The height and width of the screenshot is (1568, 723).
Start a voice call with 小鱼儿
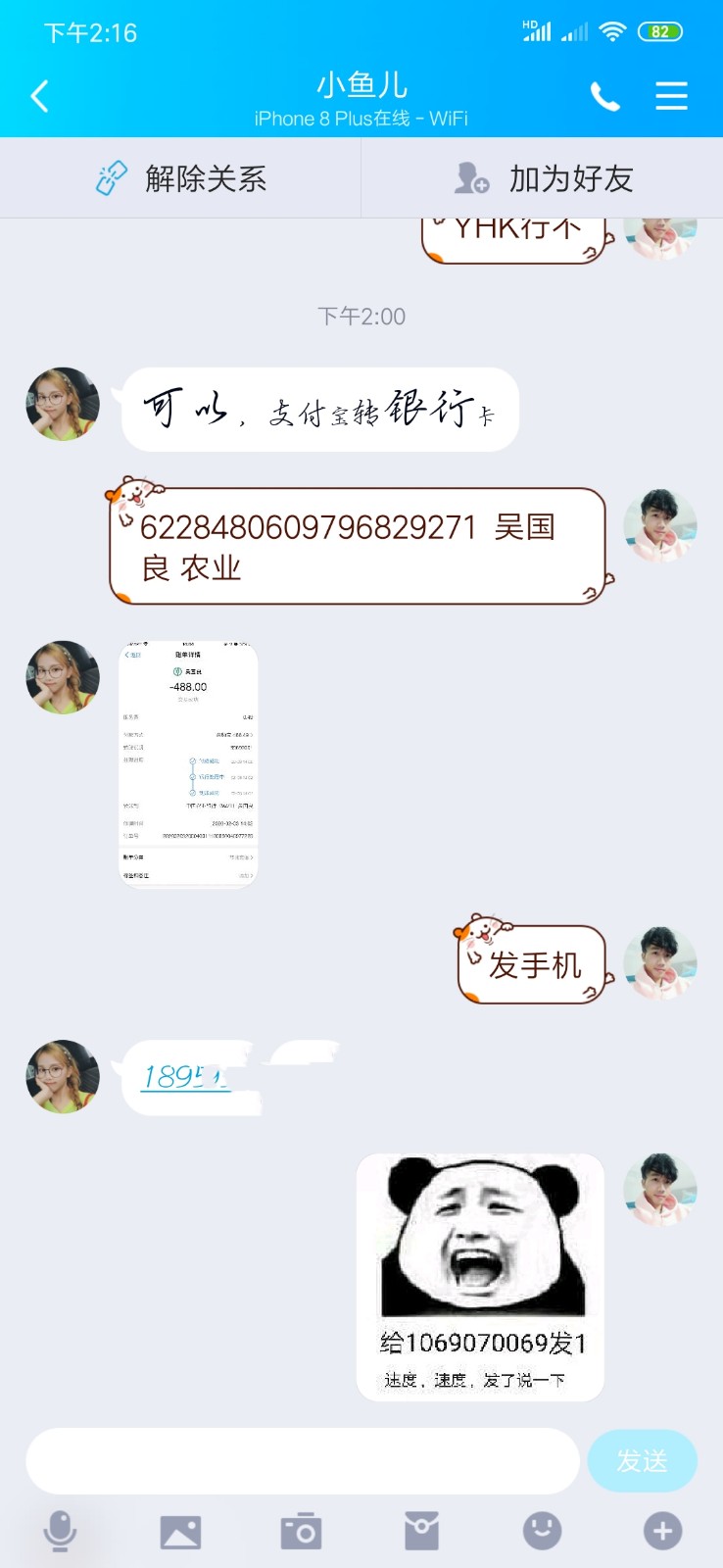pyautogui.click(x=604, y=96)
